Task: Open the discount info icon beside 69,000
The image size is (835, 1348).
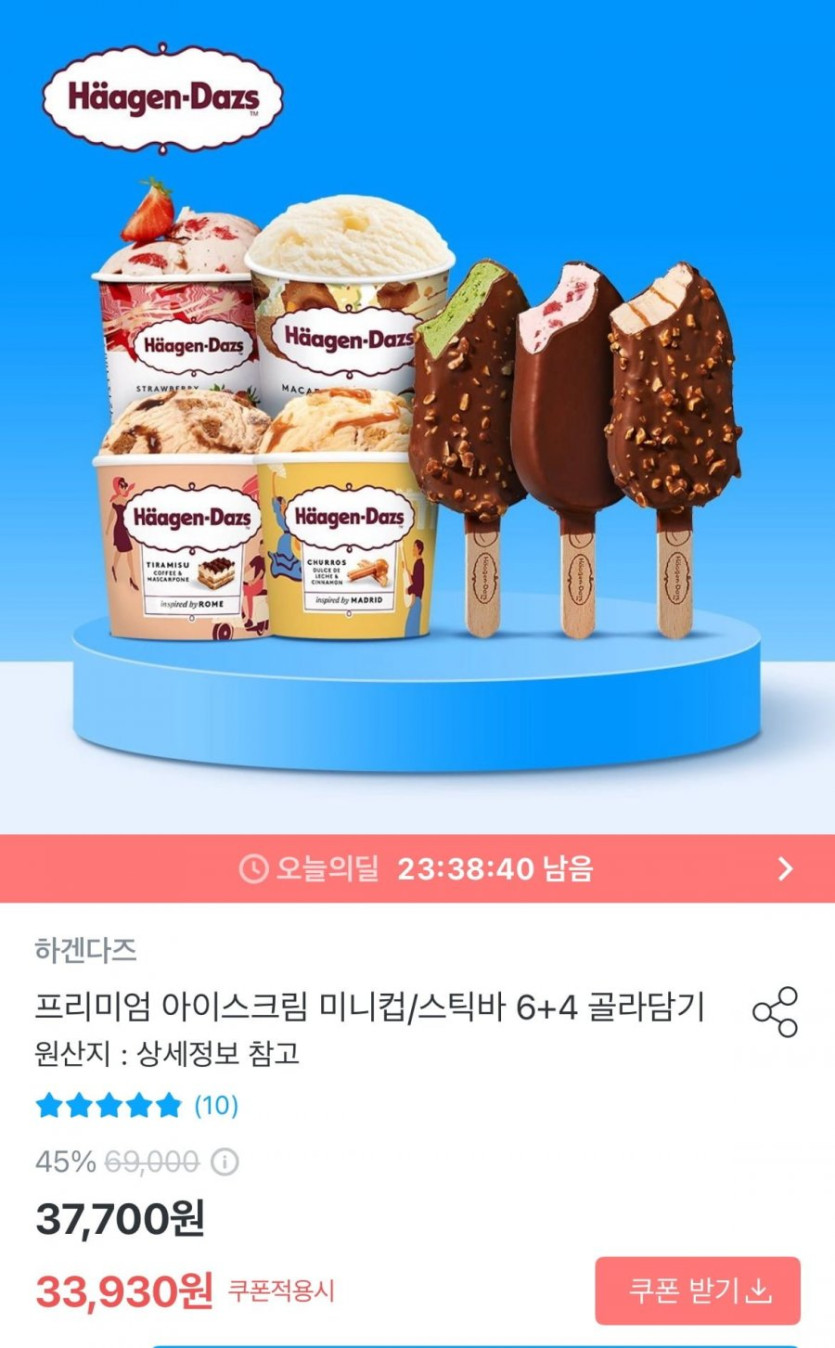Action: tap(226, 1162)
